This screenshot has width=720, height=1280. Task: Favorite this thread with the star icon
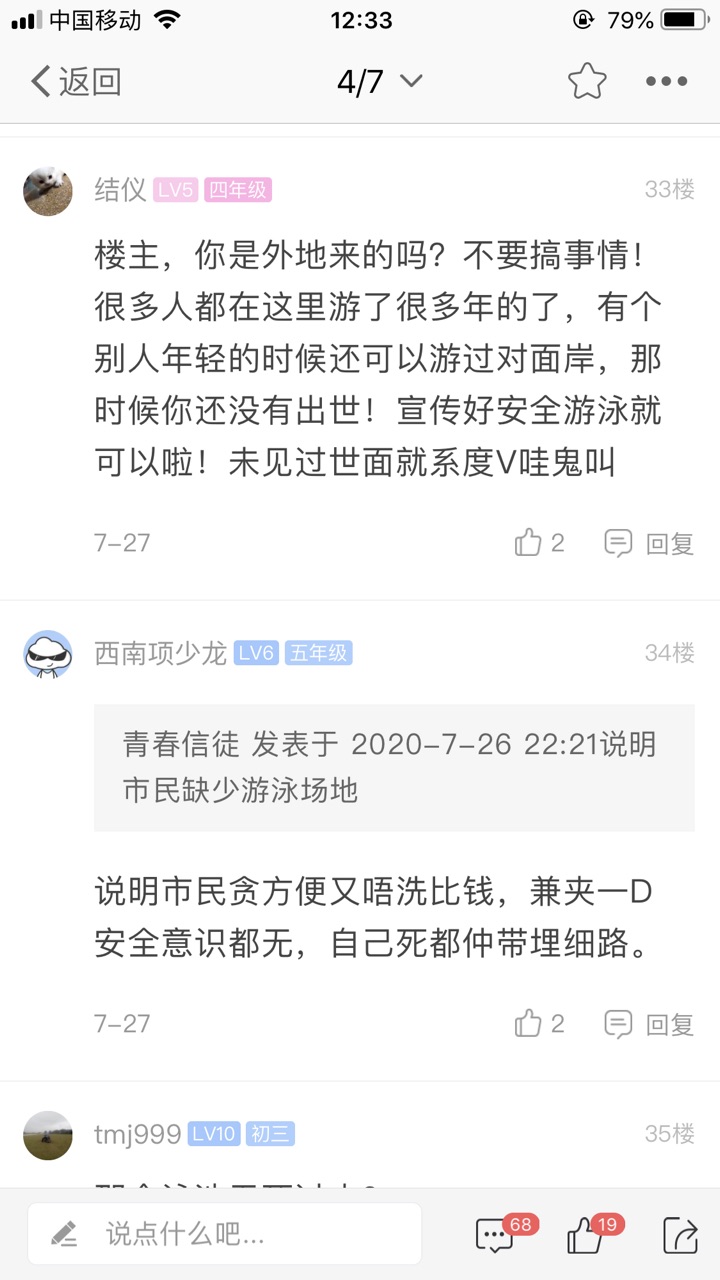(587, 82)
